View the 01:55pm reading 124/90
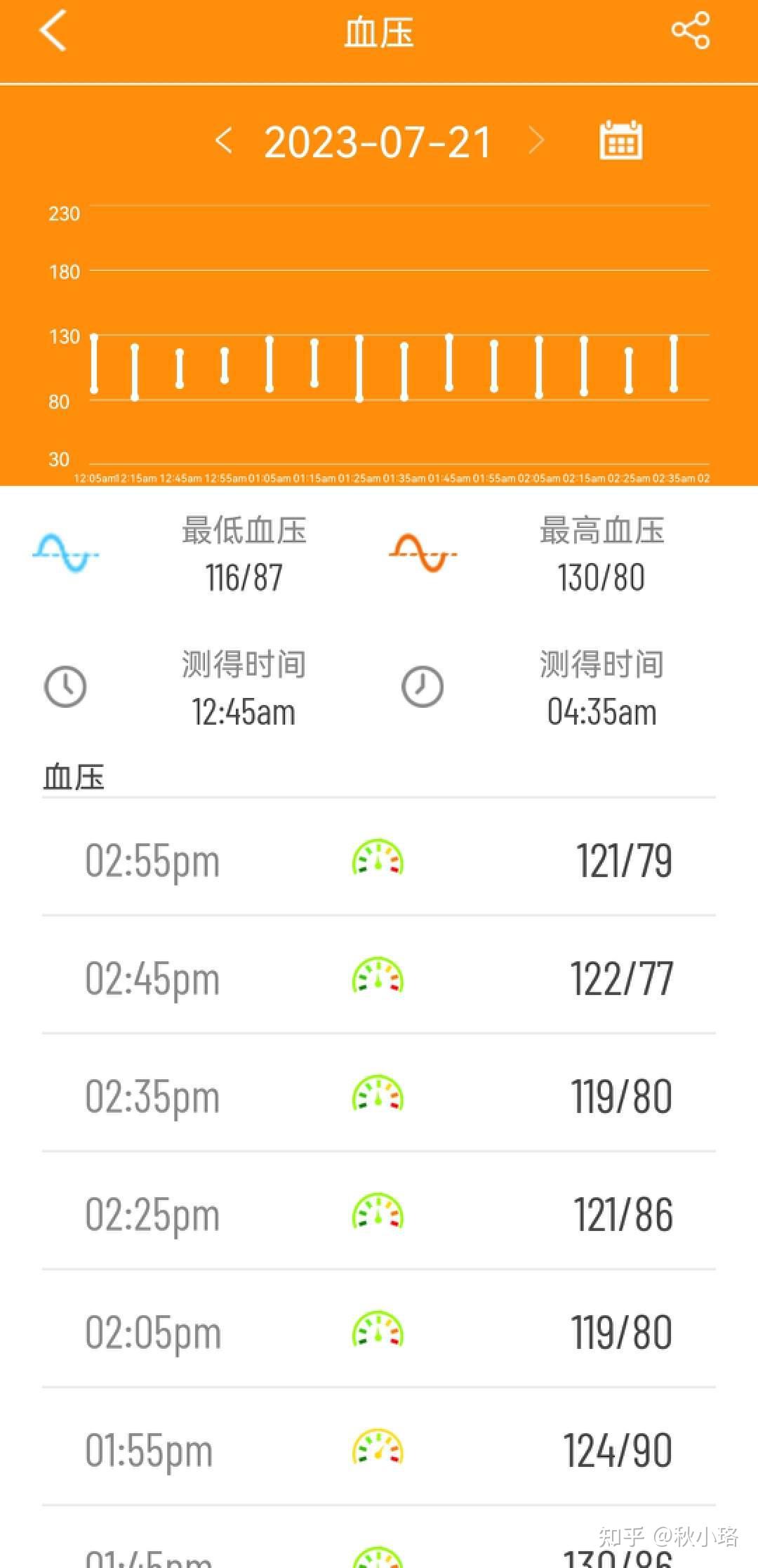The width and height of the screenshot is (758, 1568). (x=379, y=1447)
